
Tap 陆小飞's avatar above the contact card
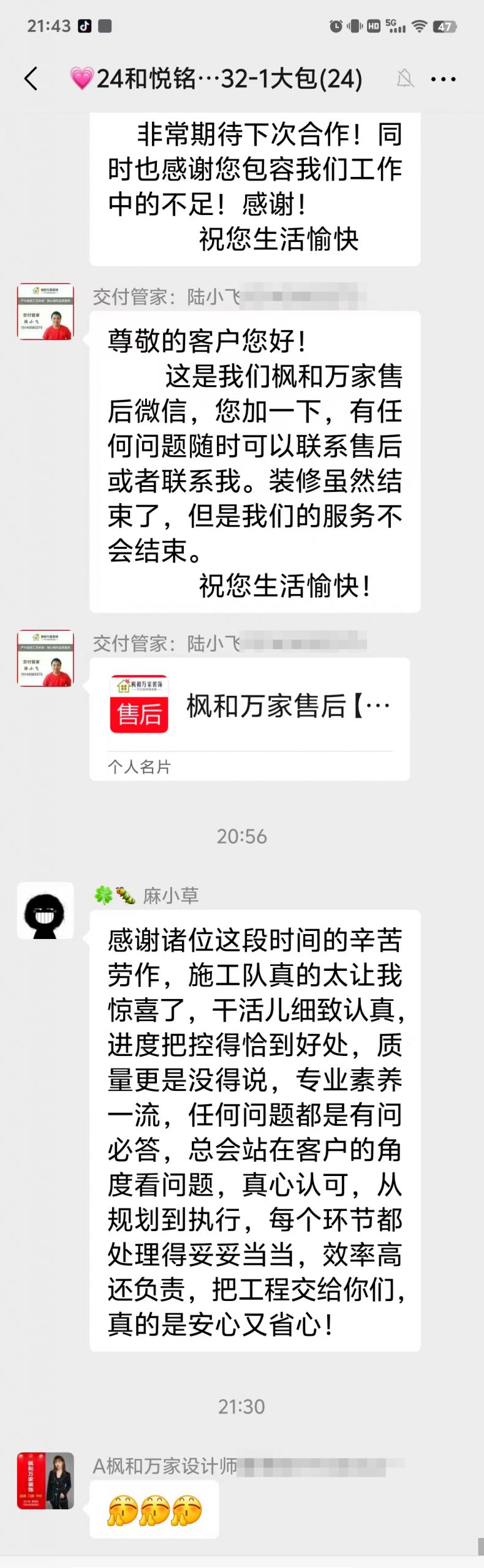point(45,658)
